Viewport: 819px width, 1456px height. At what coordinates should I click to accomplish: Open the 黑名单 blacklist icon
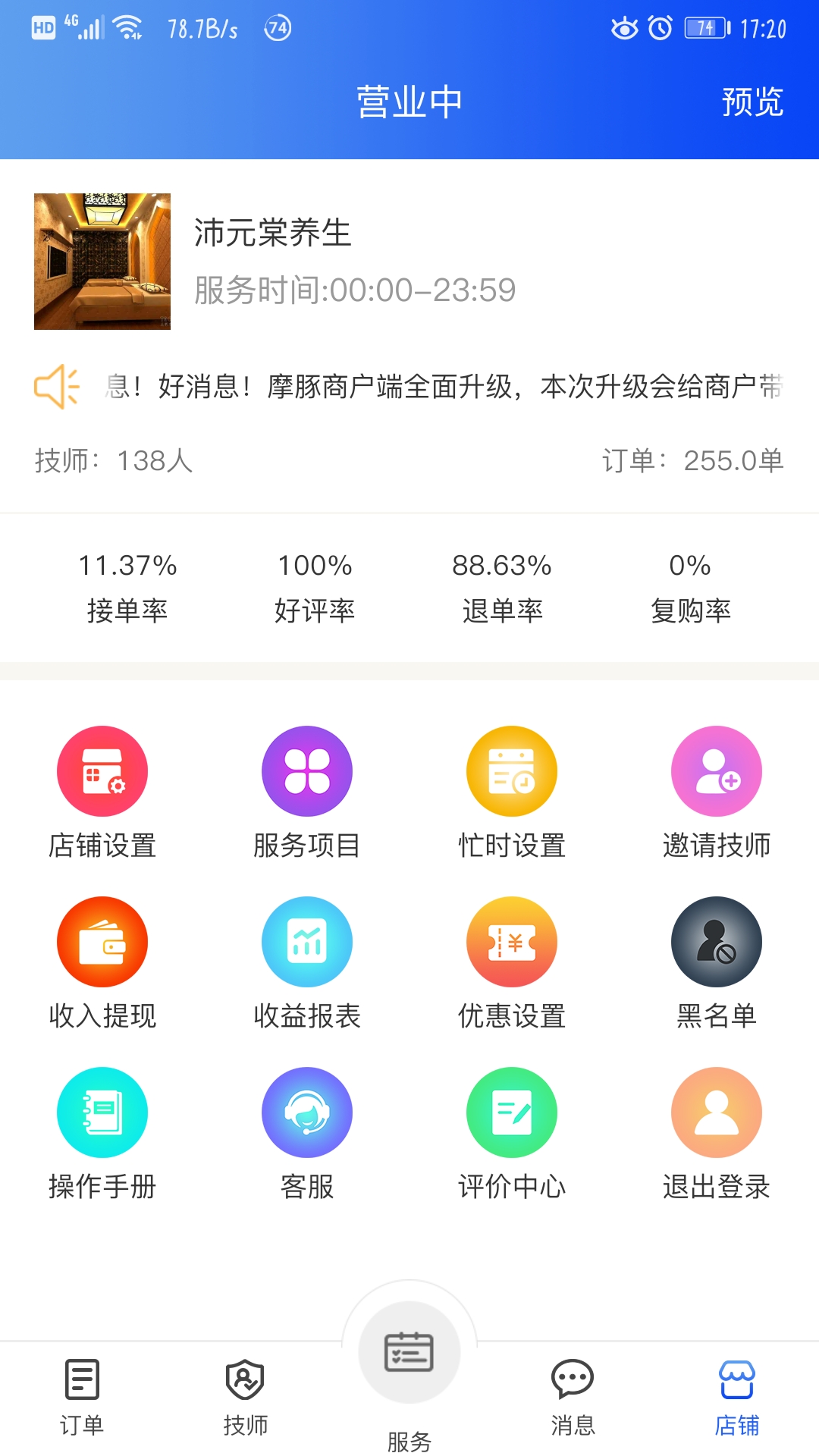[717, 941]
